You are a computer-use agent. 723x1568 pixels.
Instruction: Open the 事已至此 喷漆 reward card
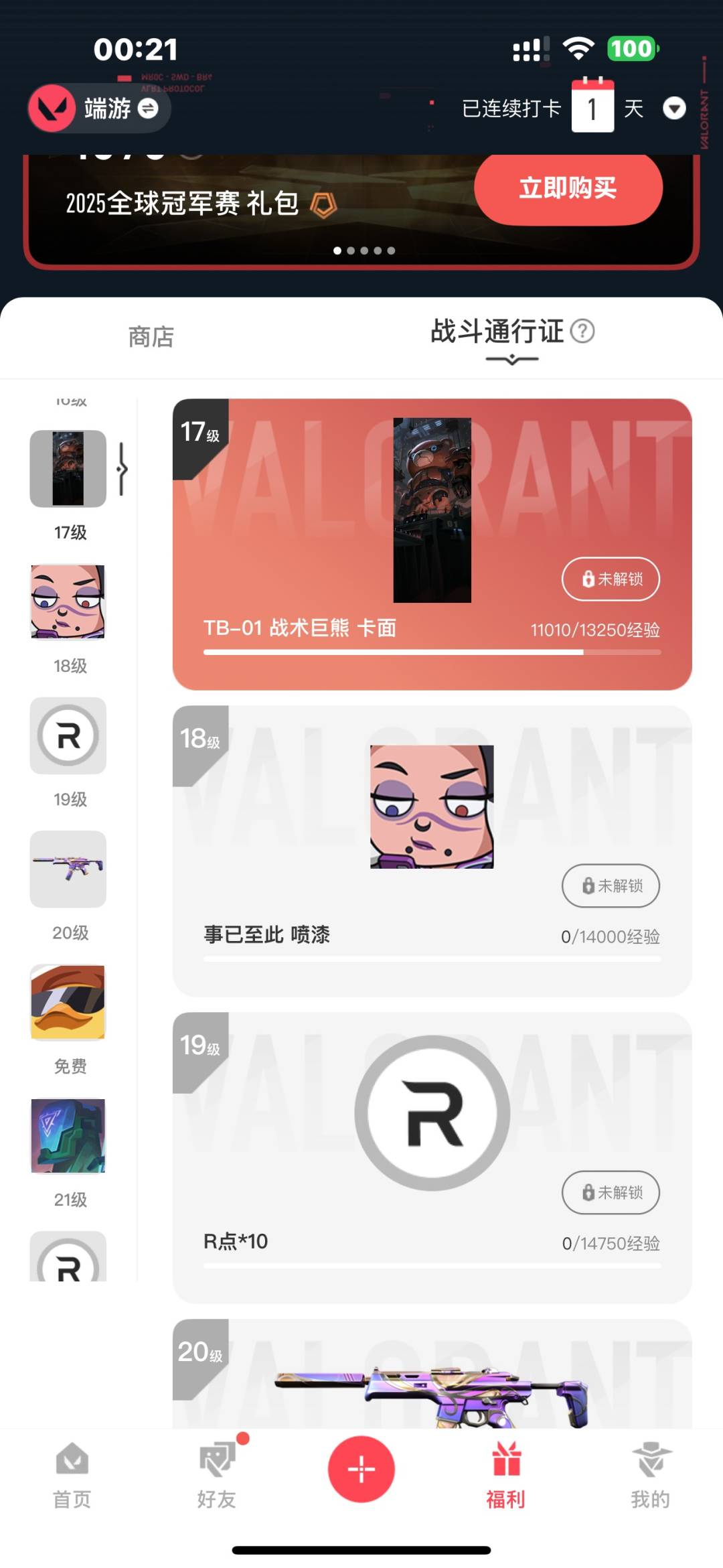pos(432,851)
